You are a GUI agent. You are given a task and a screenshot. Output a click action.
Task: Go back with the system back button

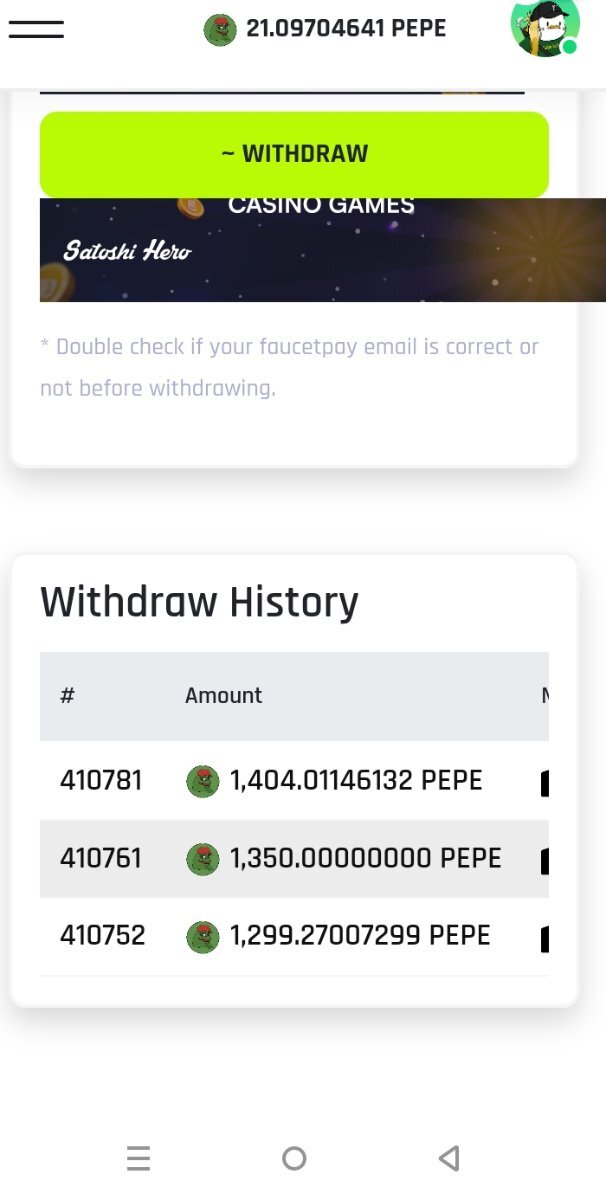tap(449, 1158)
